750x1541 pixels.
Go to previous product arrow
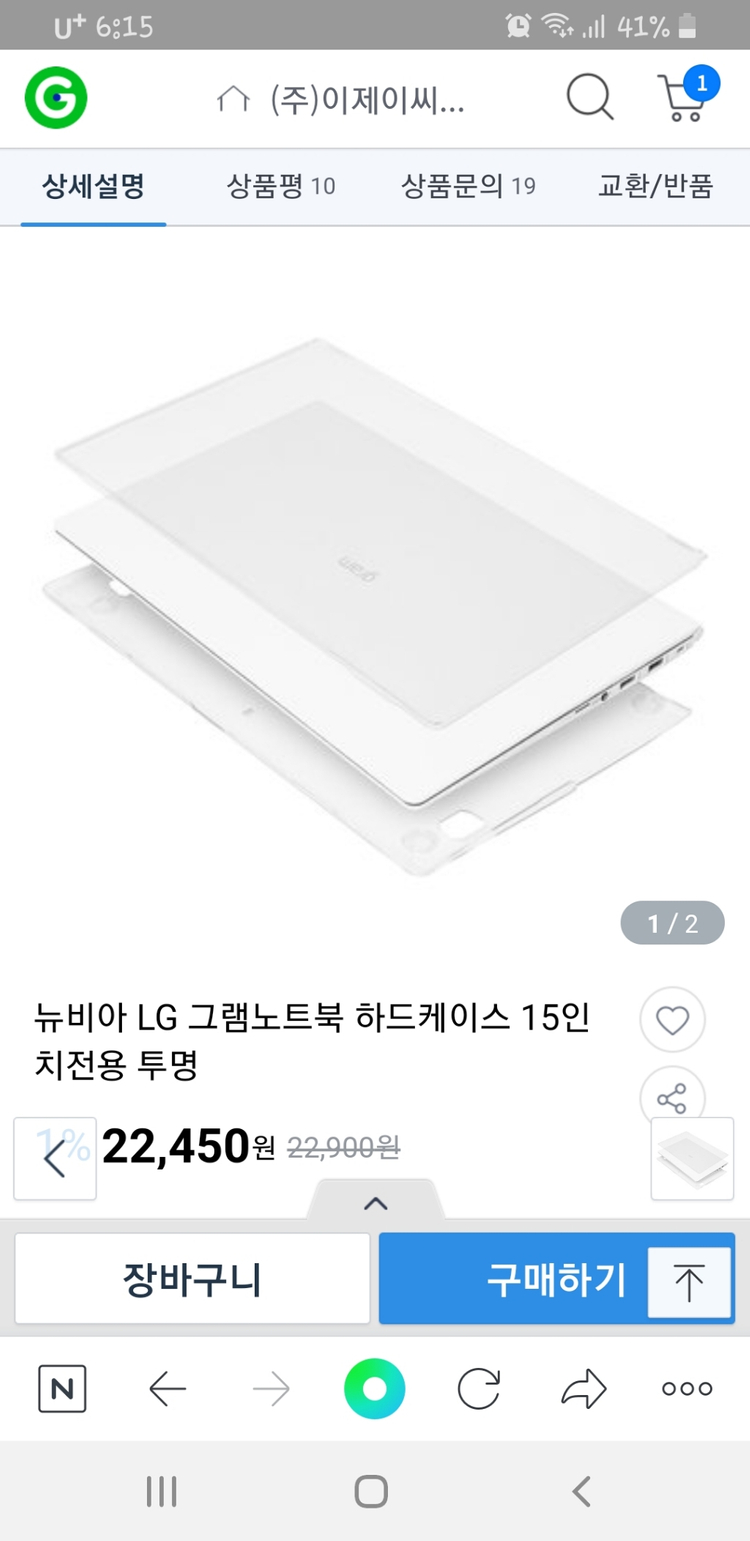click(x=55, y=1158)
